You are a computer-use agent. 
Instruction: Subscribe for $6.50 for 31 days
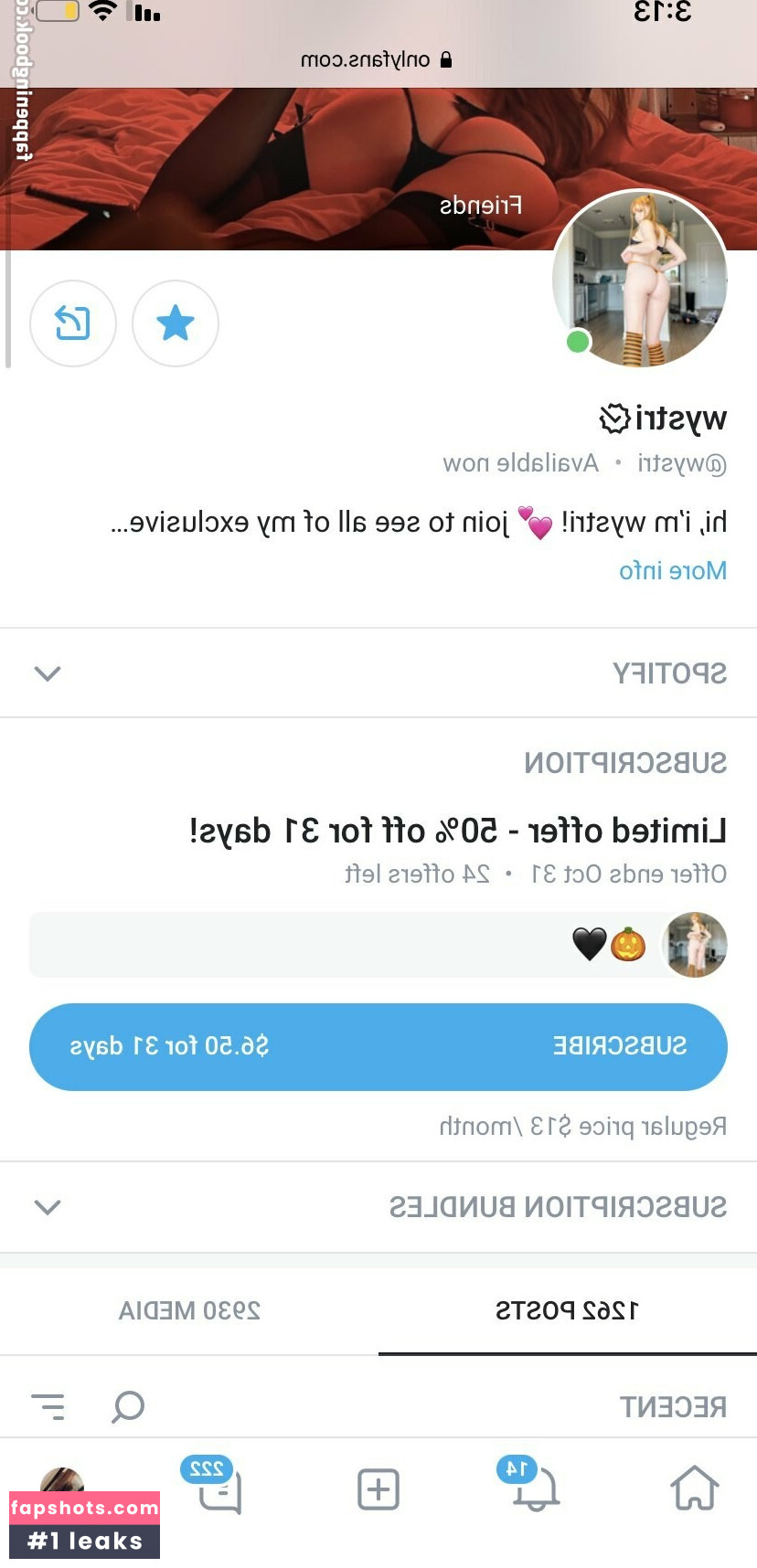pyautogui.click(x=378, y=1046)
